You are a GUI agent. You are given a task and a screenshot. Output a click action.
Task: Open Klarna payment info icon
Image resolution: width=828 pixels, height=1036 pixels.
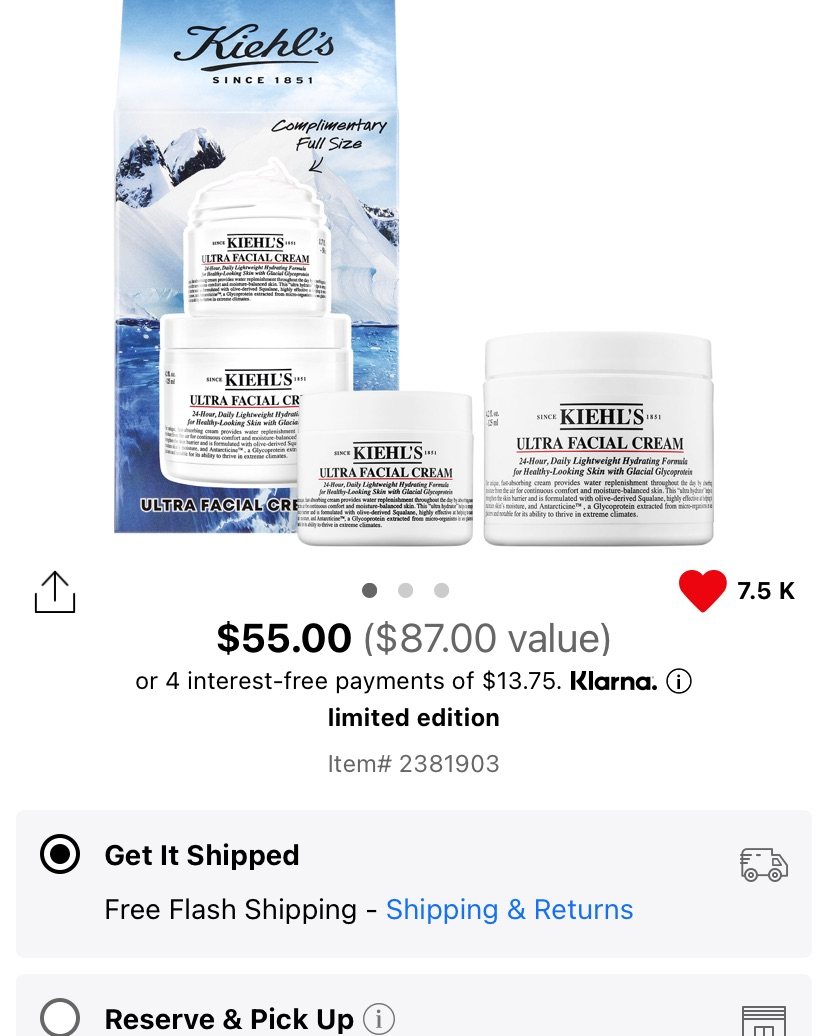tap(679, 682)
